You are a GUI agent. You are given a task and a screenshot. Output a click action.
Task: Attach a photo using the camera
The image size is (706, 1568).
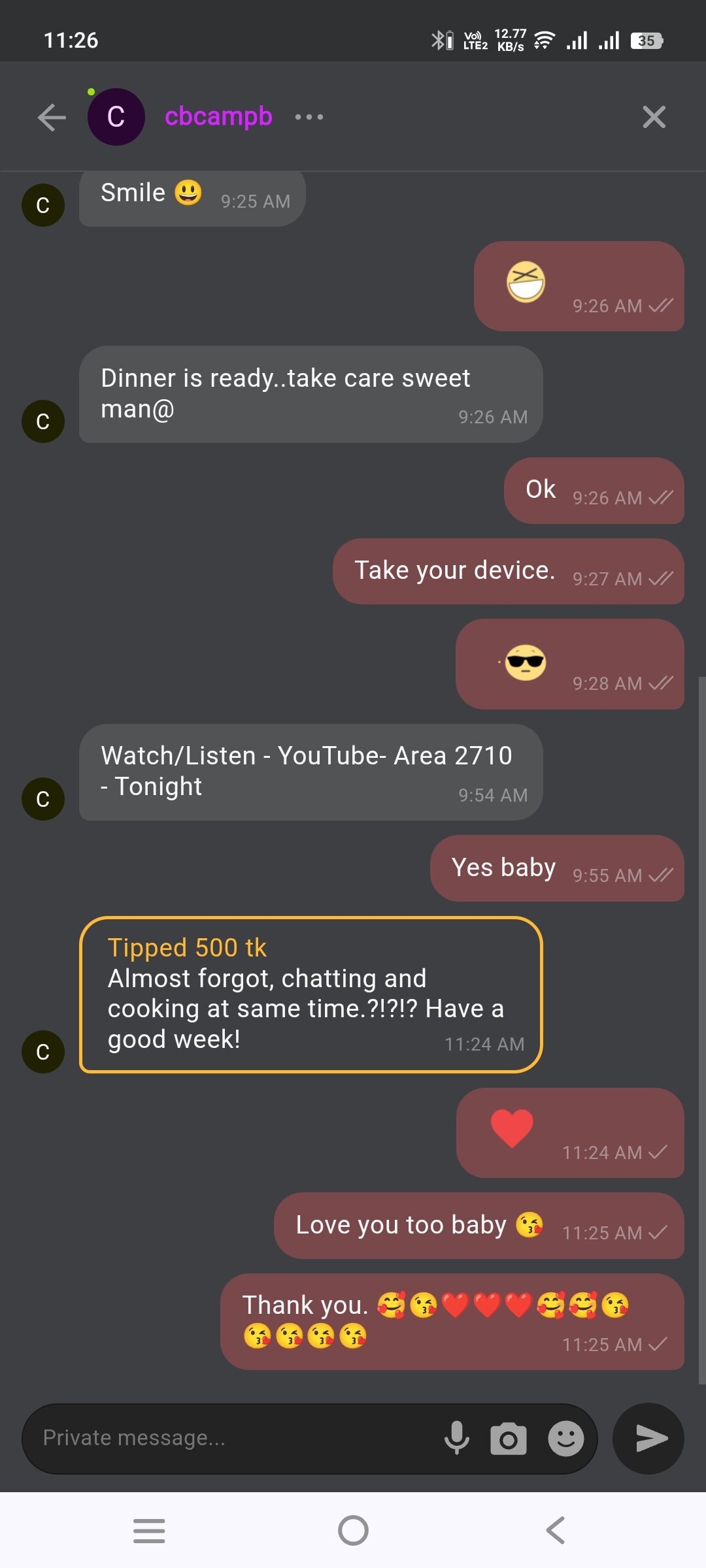pos(508,1439)
